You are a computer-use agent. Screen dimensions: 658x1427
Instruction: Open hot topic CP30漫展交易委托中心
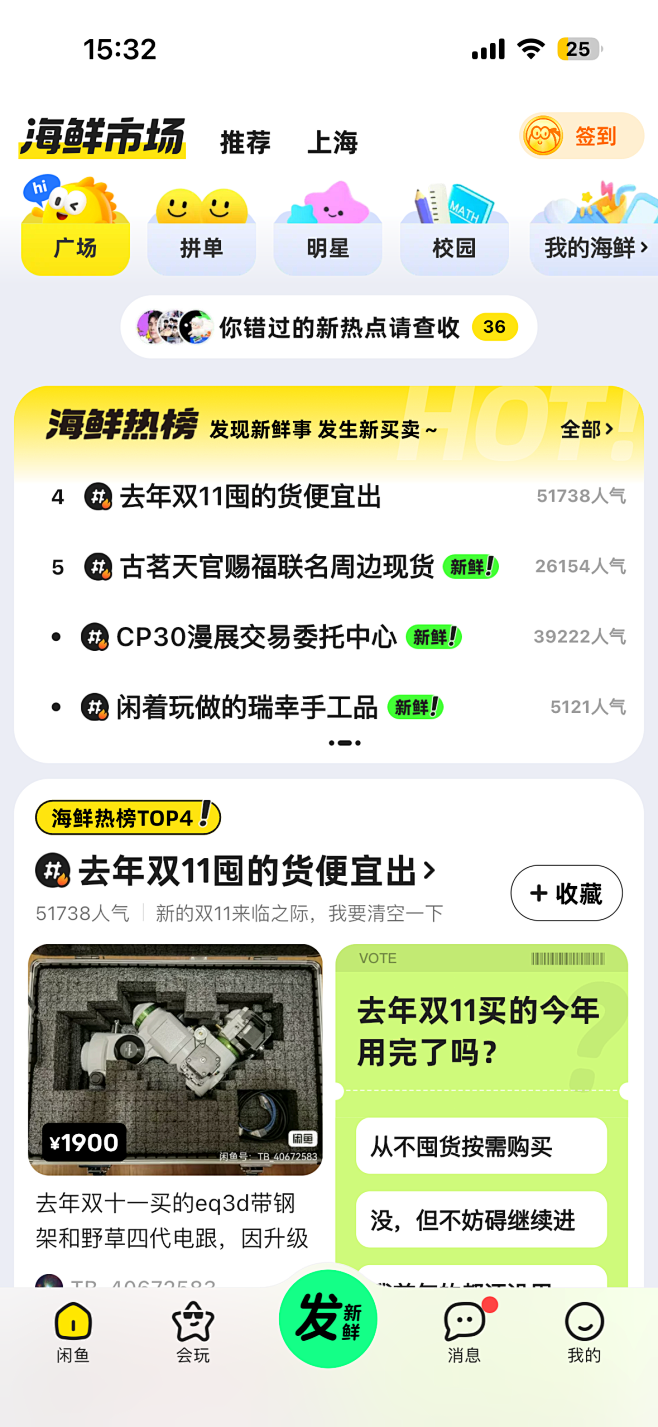pyautogui.click(x=256, y=637)
